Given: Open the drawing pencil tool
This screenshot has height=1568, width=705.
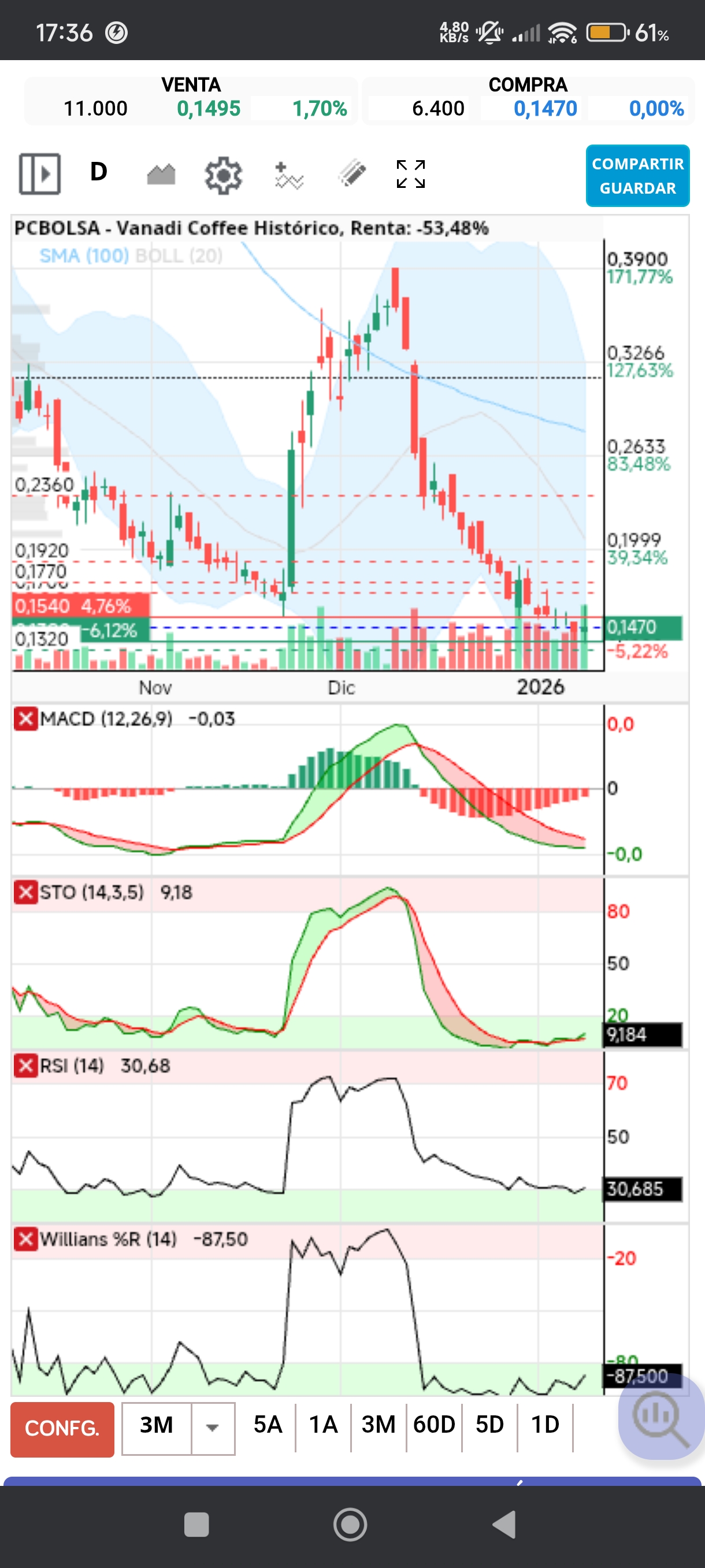Looking at the screenshot, I should pos(352,175).
